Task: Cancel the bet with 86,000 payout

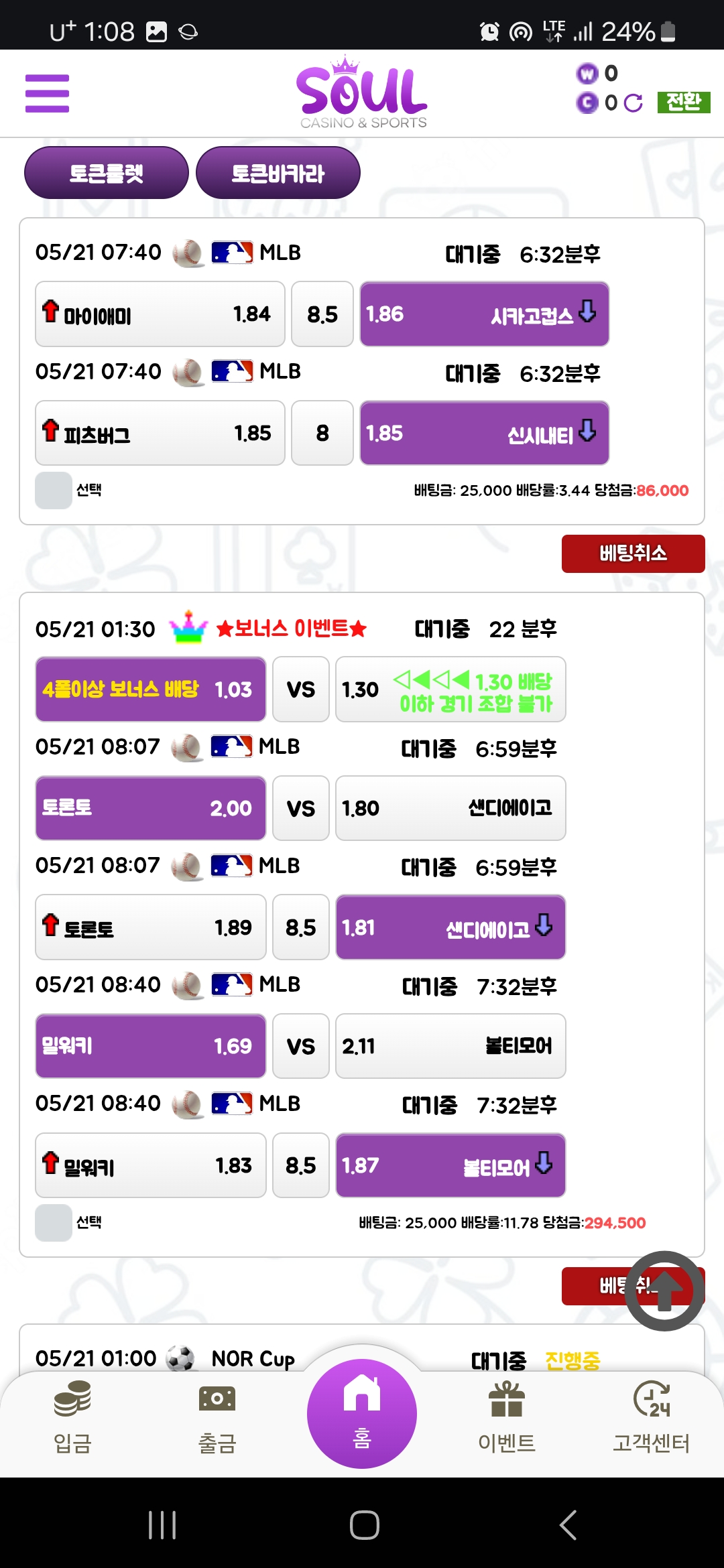Action: tap(633, 553)
